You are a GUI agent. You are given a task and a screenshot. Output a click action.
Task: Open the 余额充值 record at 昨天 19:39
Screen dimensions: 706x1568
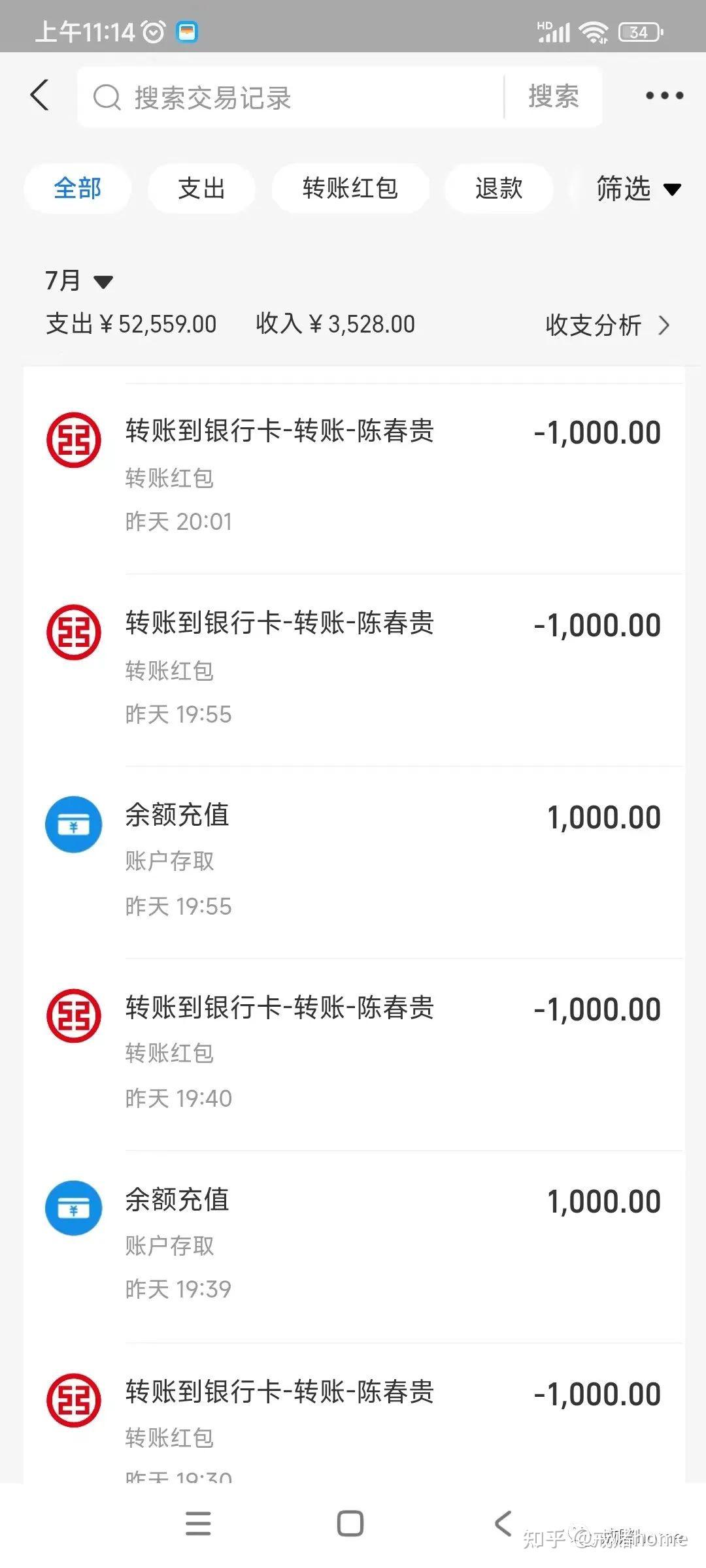tap(354, 1247)
